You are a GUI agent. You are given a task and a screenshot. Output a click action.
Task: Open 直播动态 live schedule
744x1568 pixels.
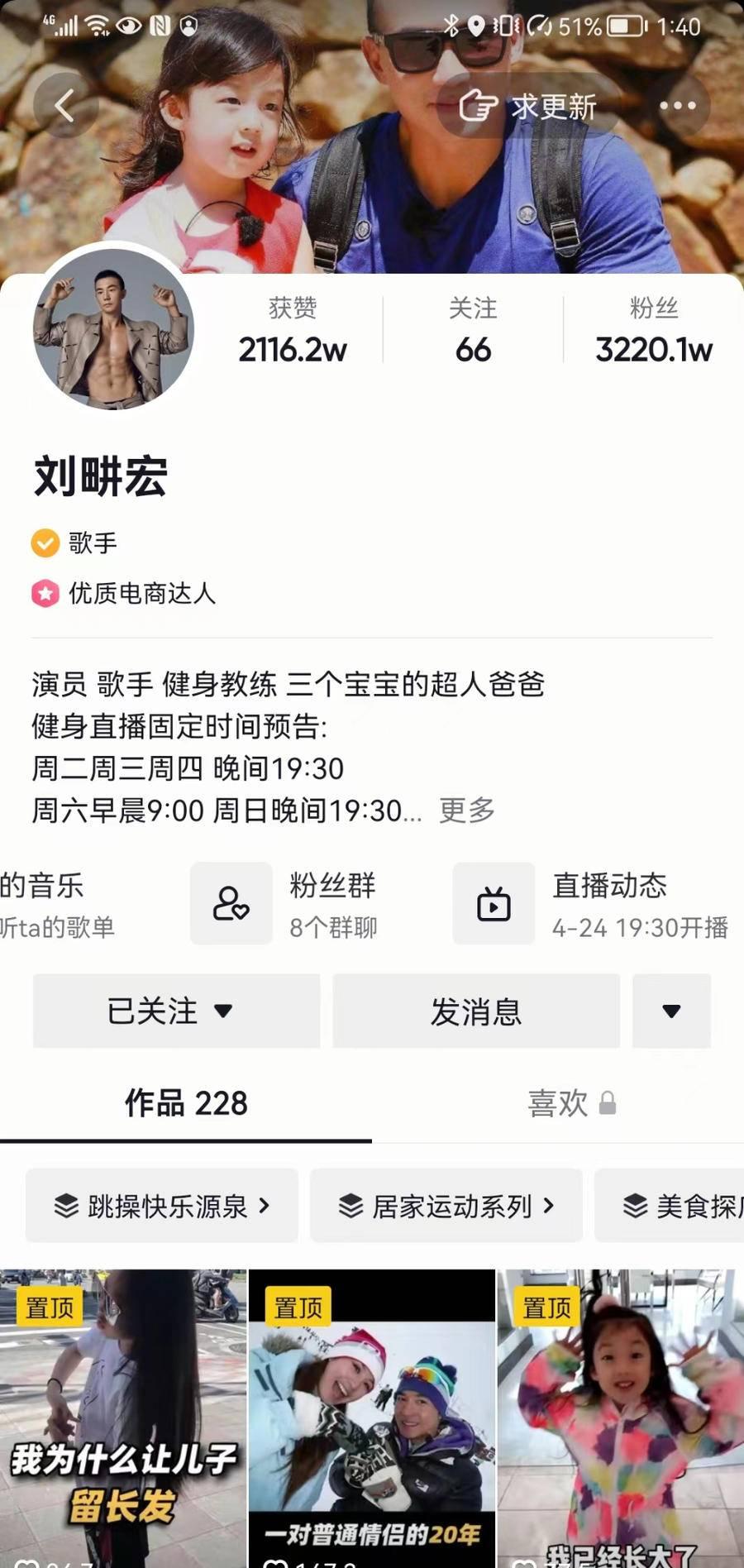coord(591,904)
